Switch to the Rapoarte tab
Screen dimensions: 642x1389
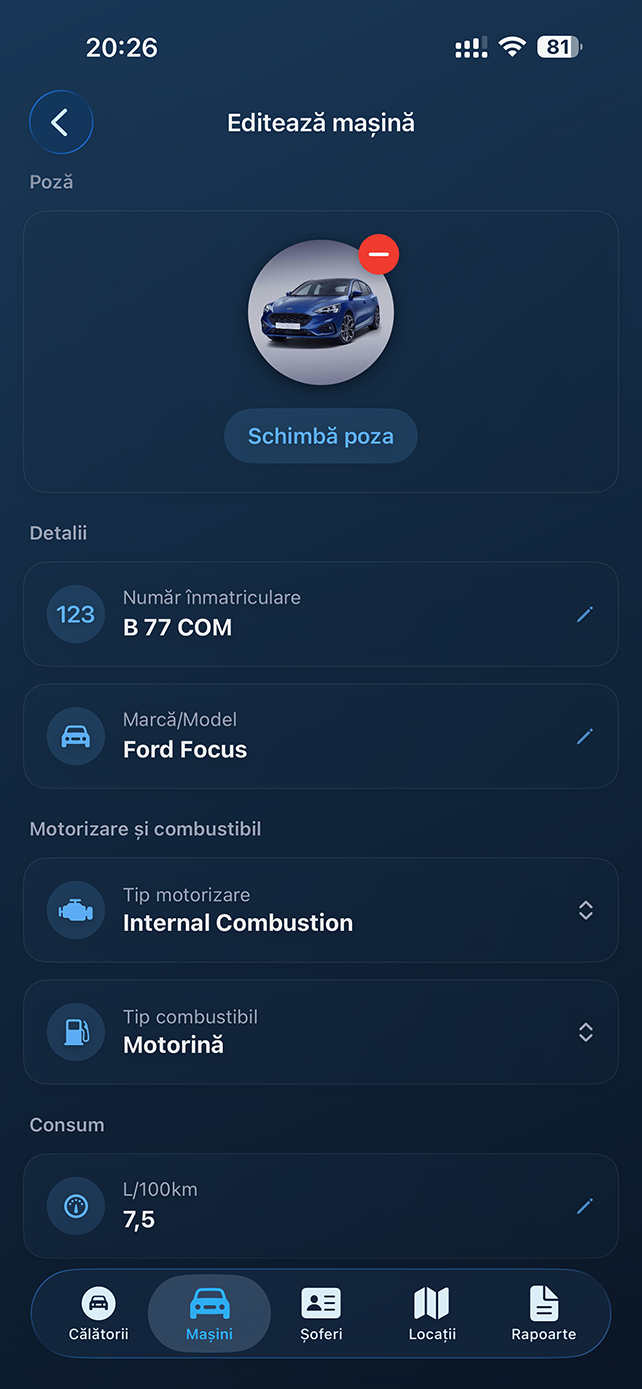(543, 1314)
